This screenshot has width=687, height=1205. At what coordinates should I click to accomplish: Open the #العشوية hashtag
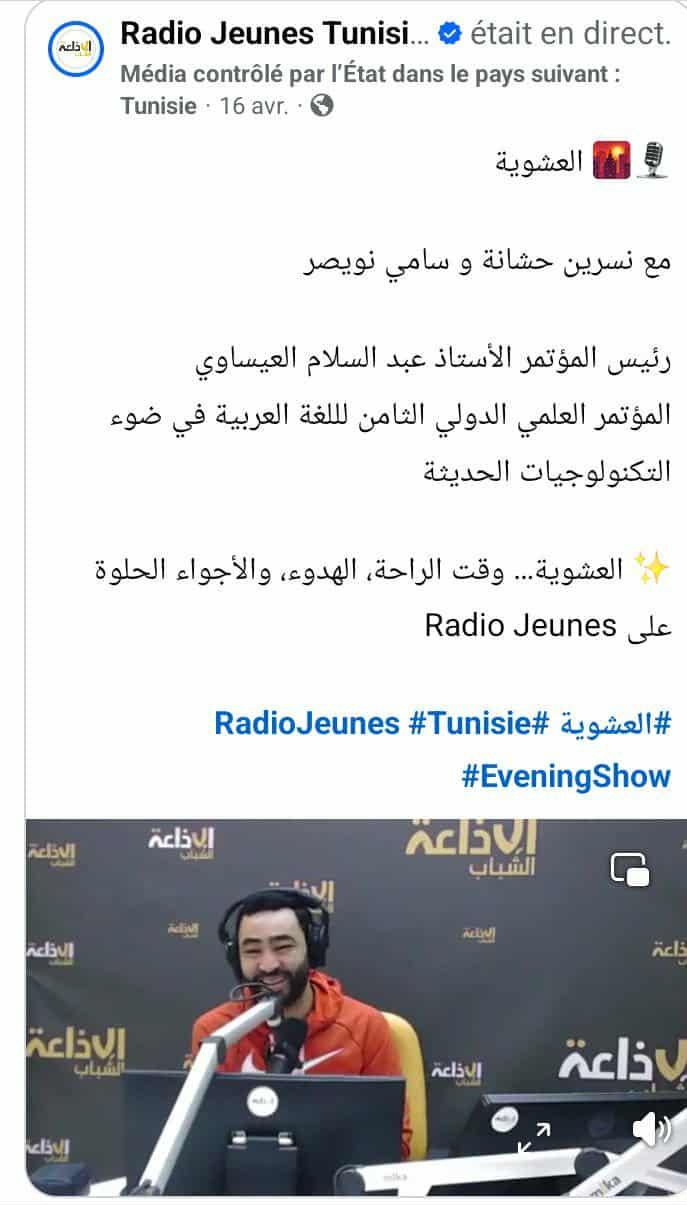615,722
